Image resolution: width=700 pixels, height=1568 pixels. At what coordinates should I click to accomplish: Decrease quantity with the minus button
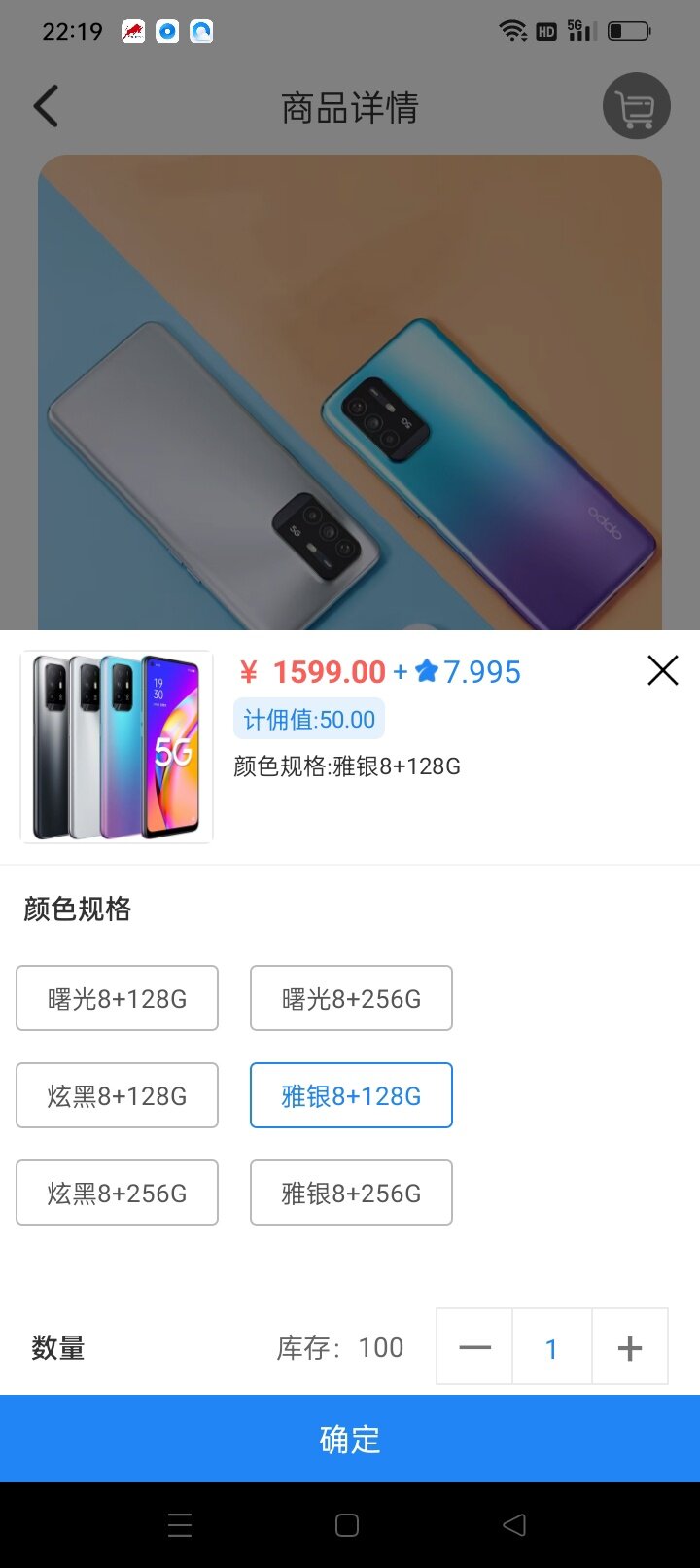point(474,1347)
